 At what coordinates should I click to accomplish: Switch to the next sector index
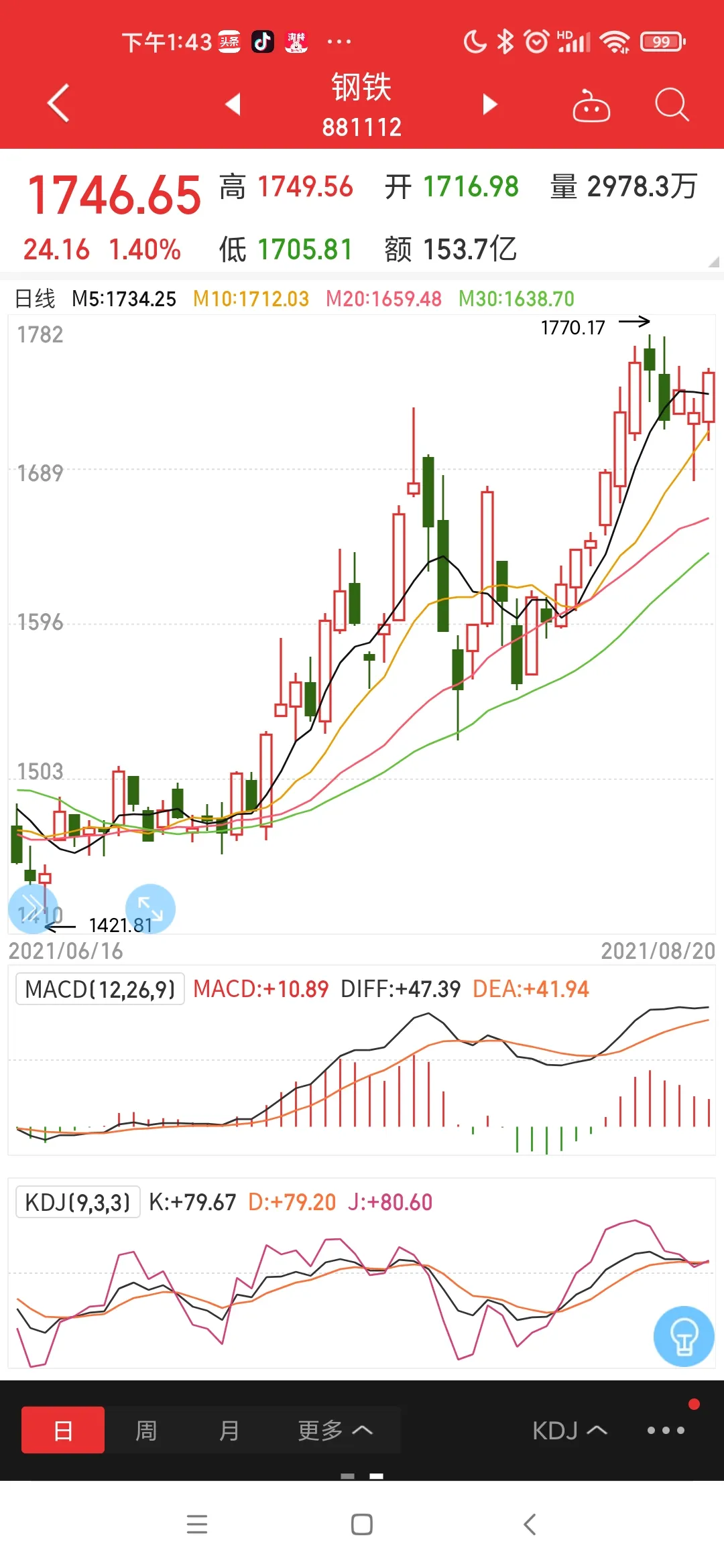coord(490,104)
